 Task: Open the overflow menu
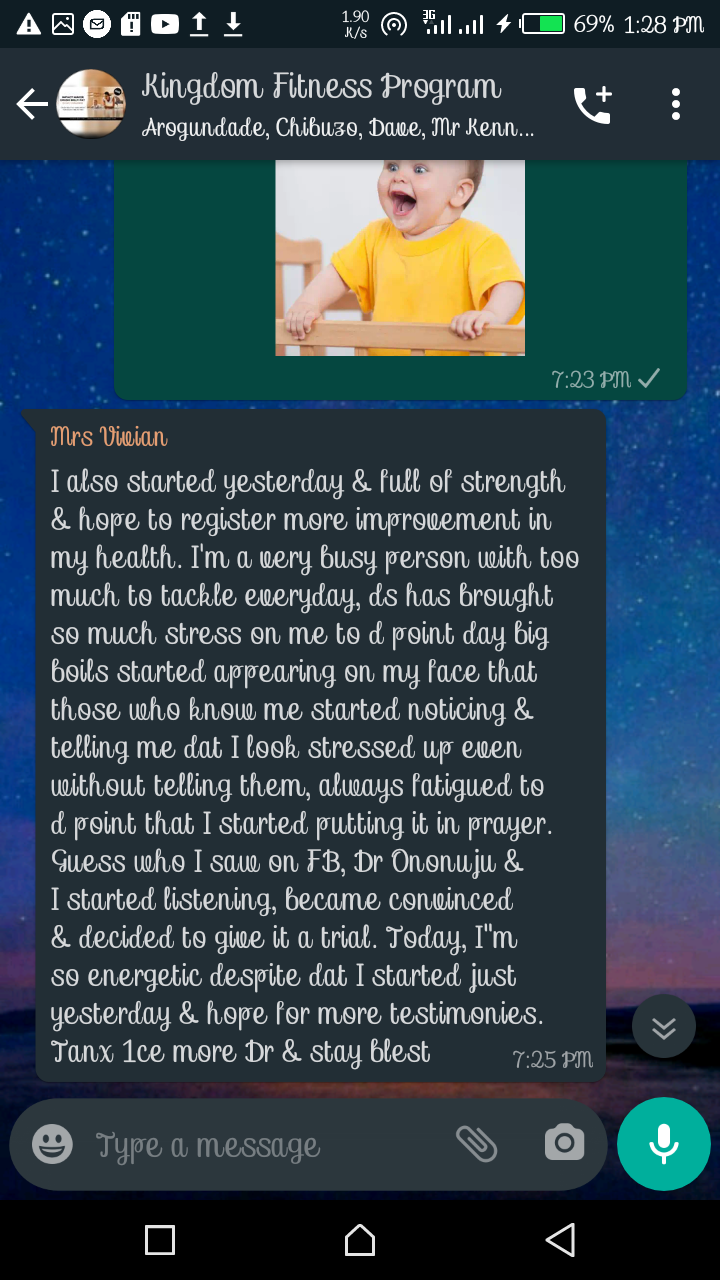pyautogui.click(x=676, y=104)
